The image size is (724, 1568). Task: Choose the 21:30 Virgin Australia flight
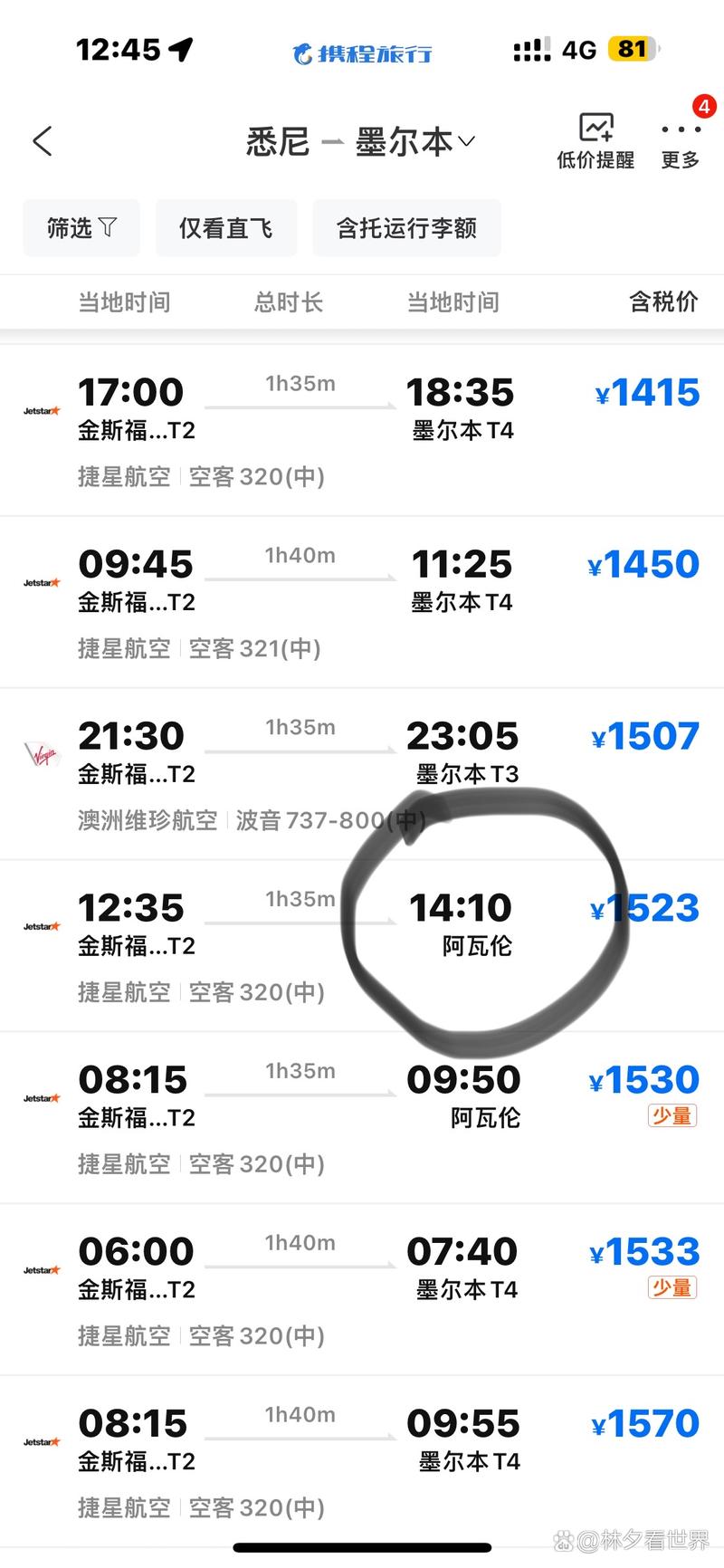click(362, 775)
